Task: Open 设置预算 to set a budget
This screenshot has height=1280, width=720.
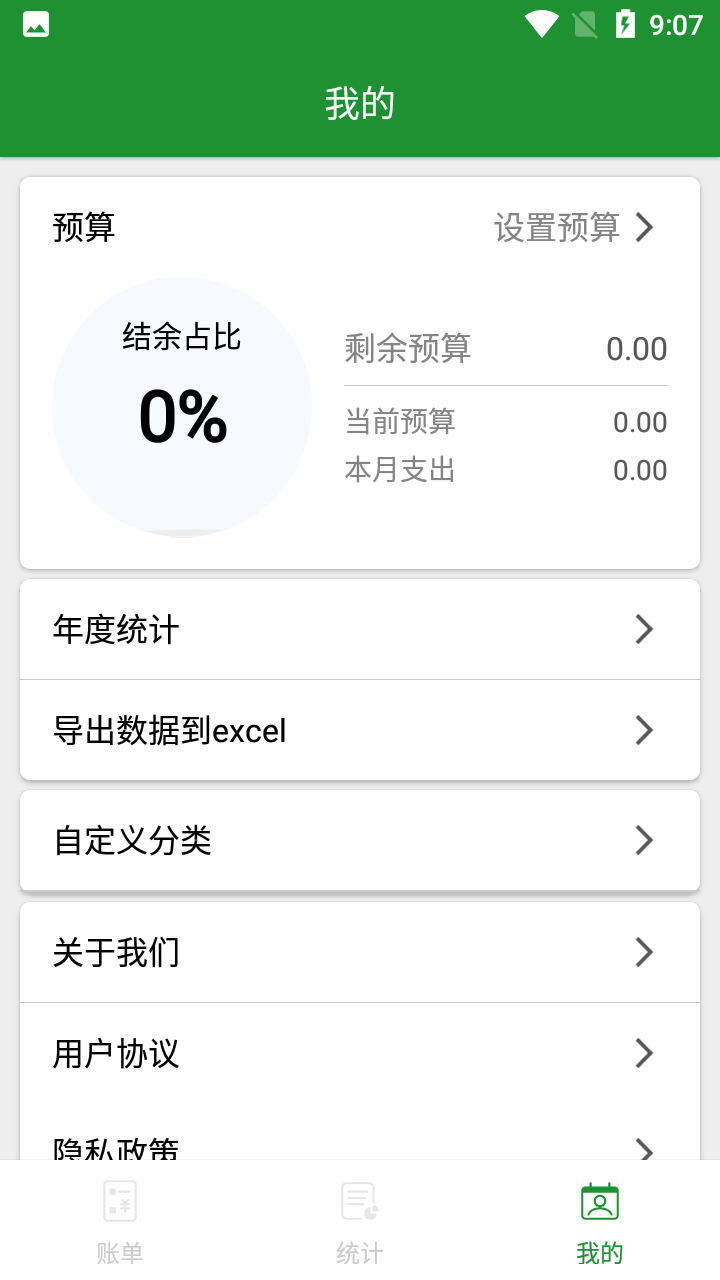Action: pos(574,228)
